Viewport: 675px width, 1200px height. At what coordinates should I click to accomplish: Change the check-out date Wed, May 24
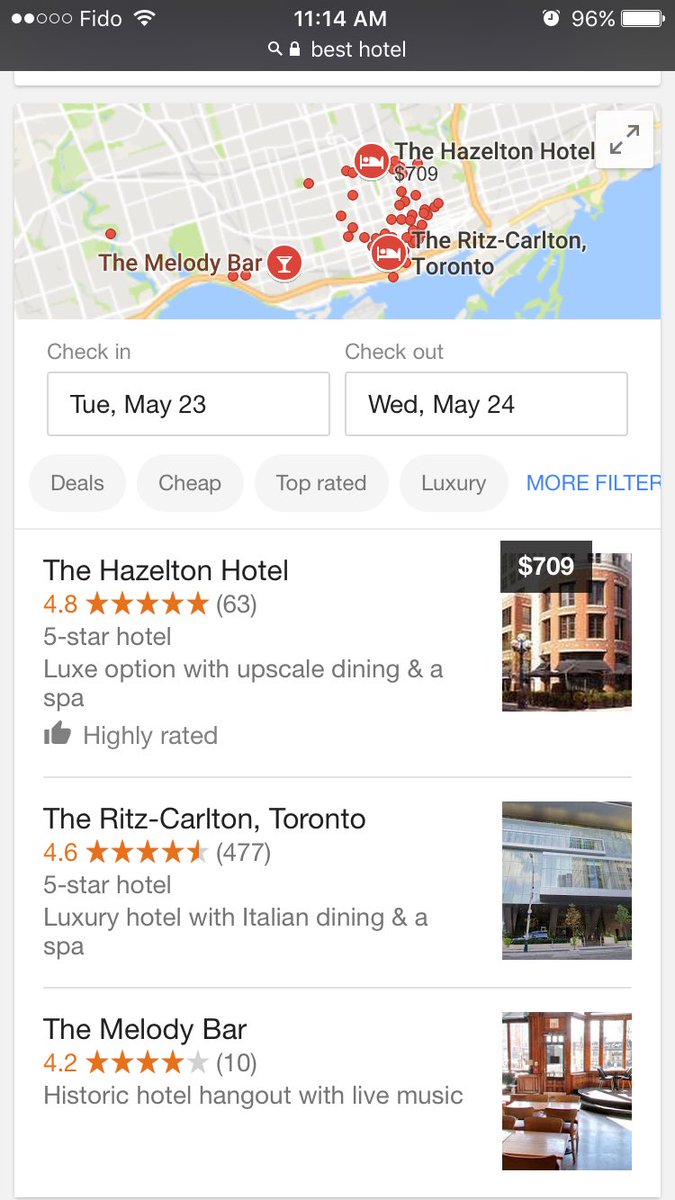coord(486,404)
